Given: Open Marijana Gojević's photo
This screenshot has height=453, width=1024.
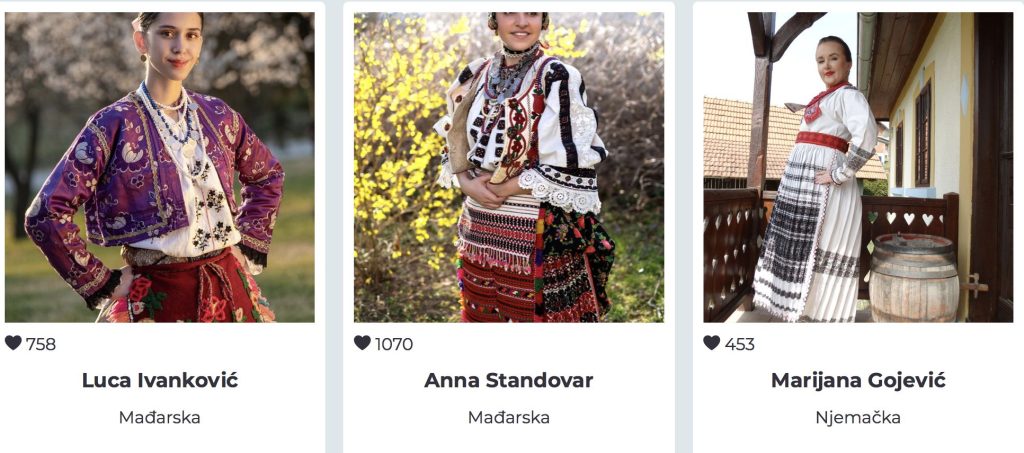Looking at the screenshot, I should (x=858, y=167).
